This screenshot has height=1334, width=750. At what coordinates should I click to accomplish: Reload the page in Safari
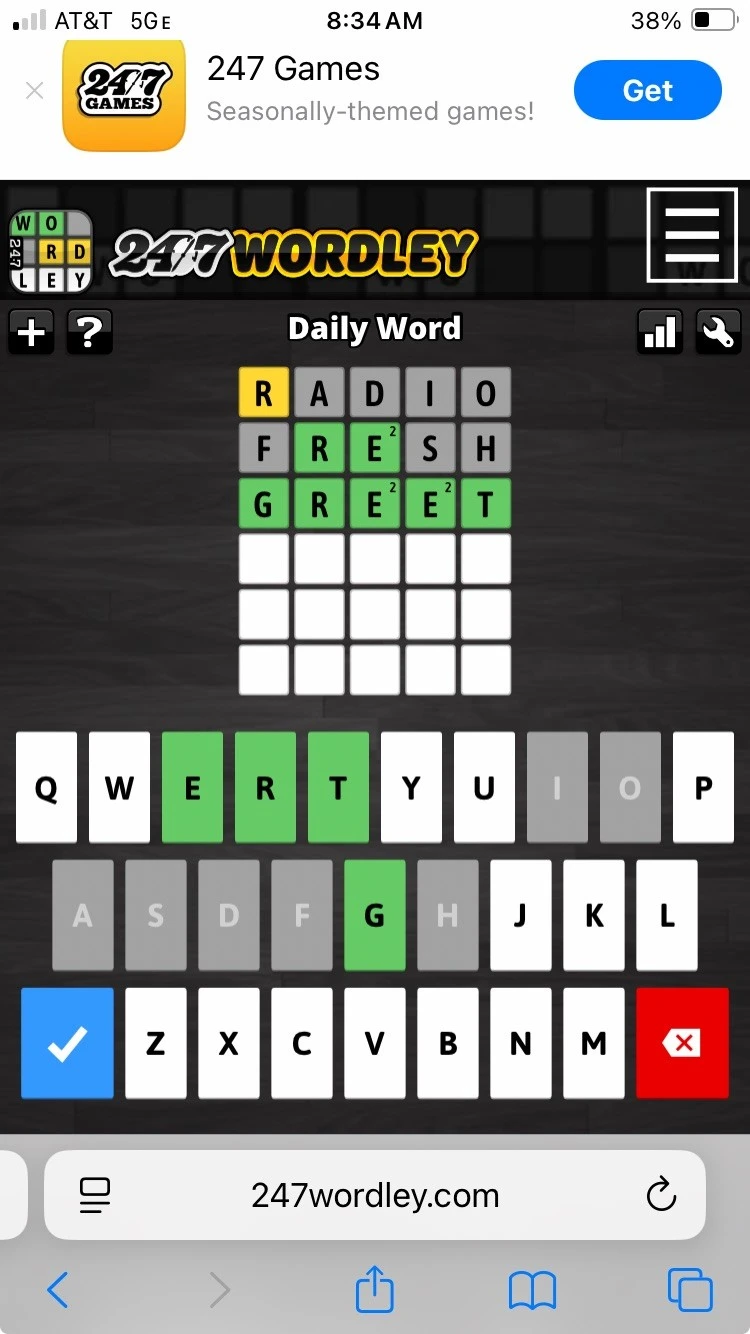pos(661,1195)
